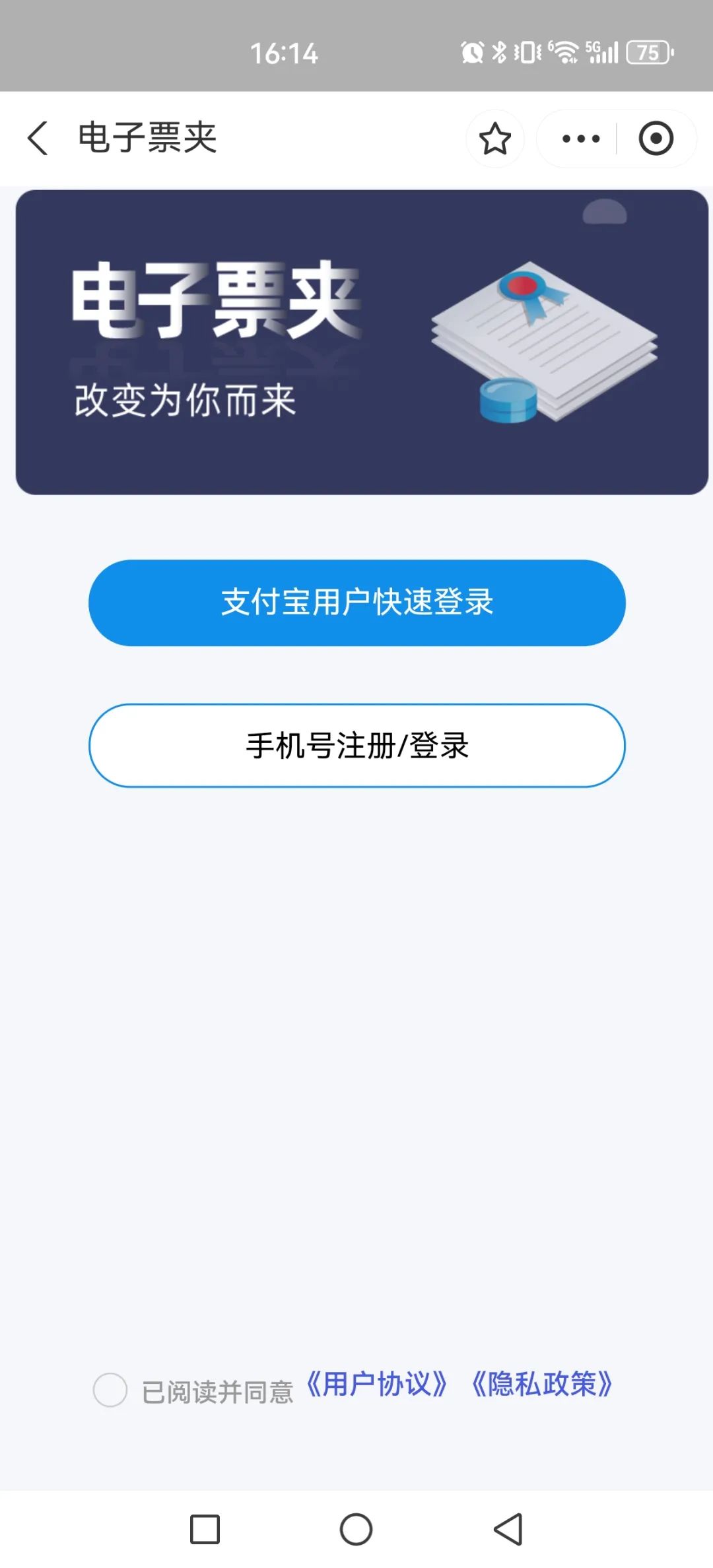Open recent apps from the navigation bar
The height and width of the screenshot is (1568, 713).
[205, 1530]
